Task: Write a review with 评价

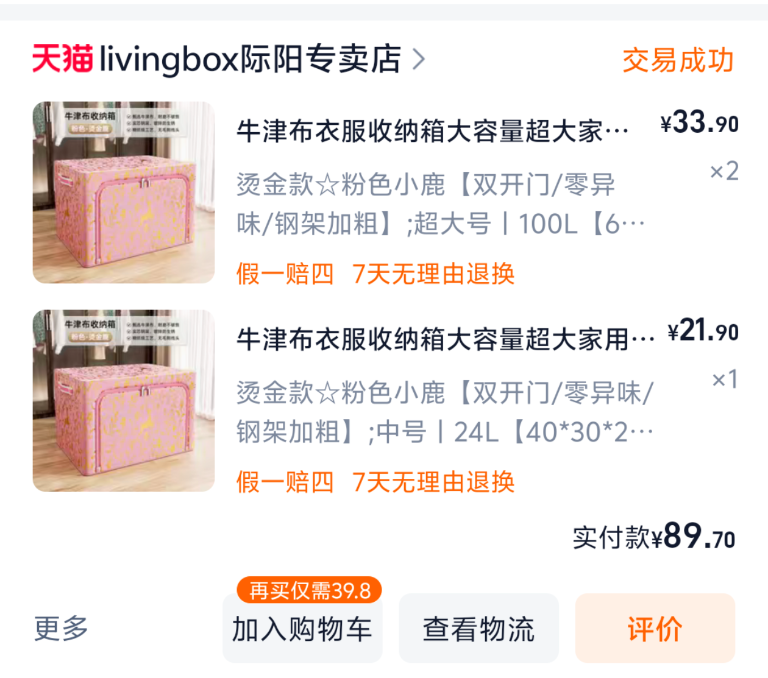Action: tap(655, 629)
